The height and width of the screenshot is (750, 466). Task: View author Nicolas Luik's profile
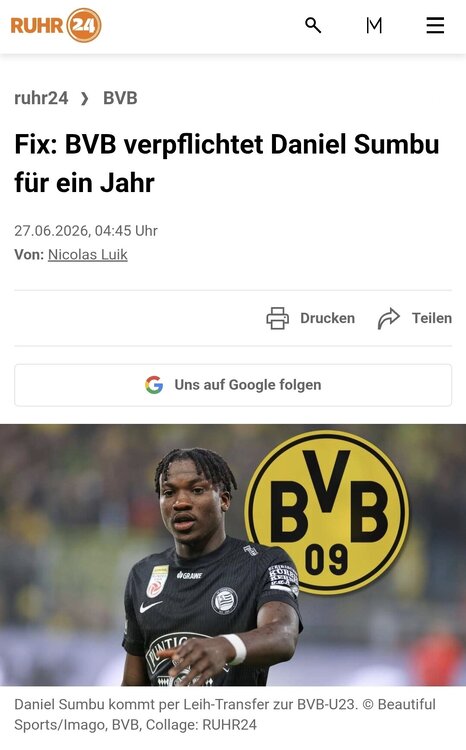88,254
